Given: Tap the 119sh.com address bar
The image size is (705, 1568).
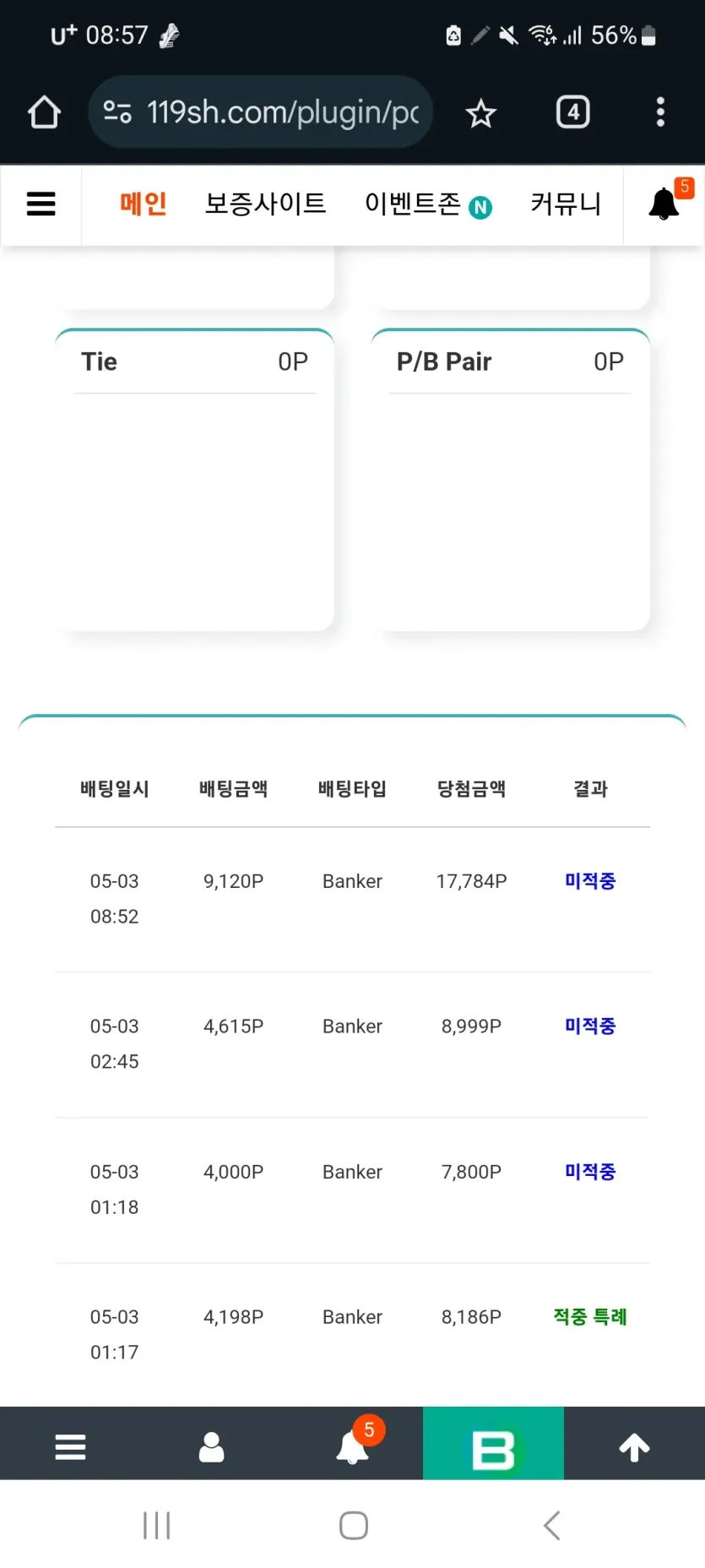Looking at the screenshot, I should pyautogui.click(x=260, y=112).
